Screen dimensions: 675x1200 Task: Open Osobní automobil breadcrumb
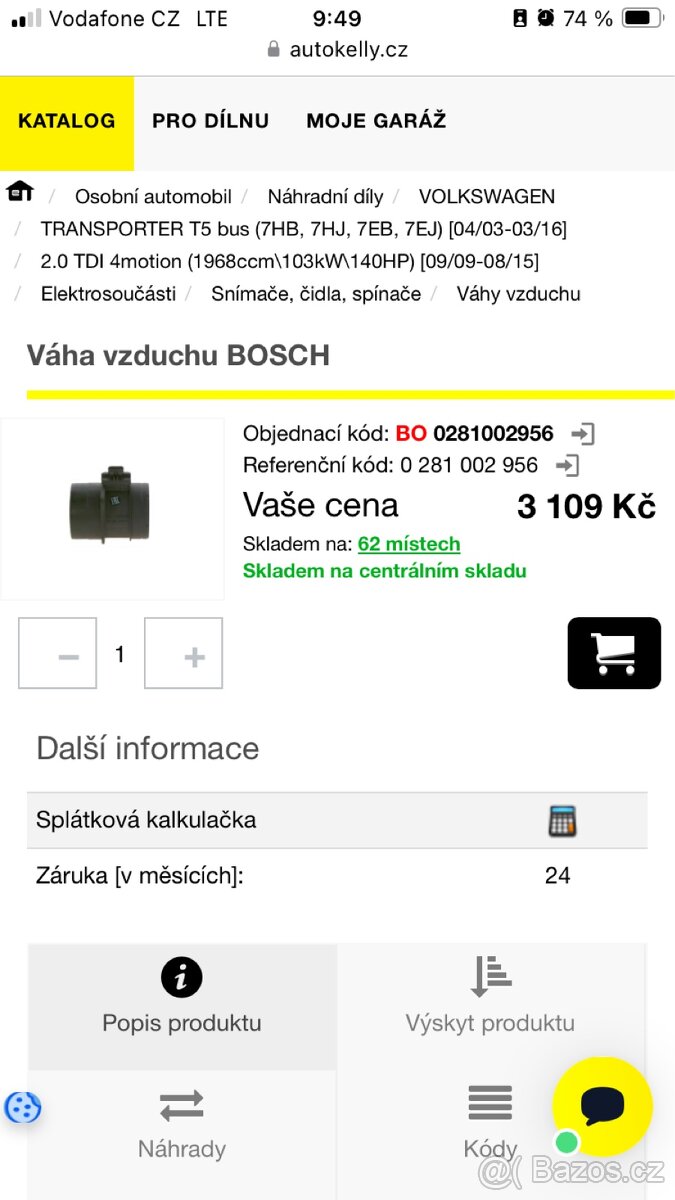point(153,197)
